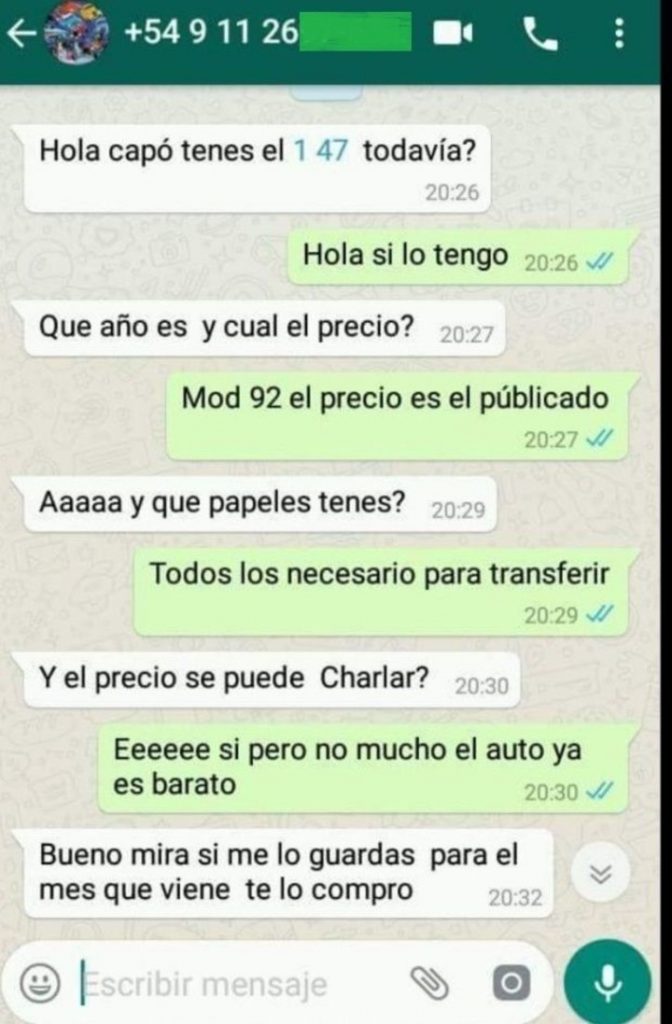
Task: Start a voice call
Action: point(541,35)
